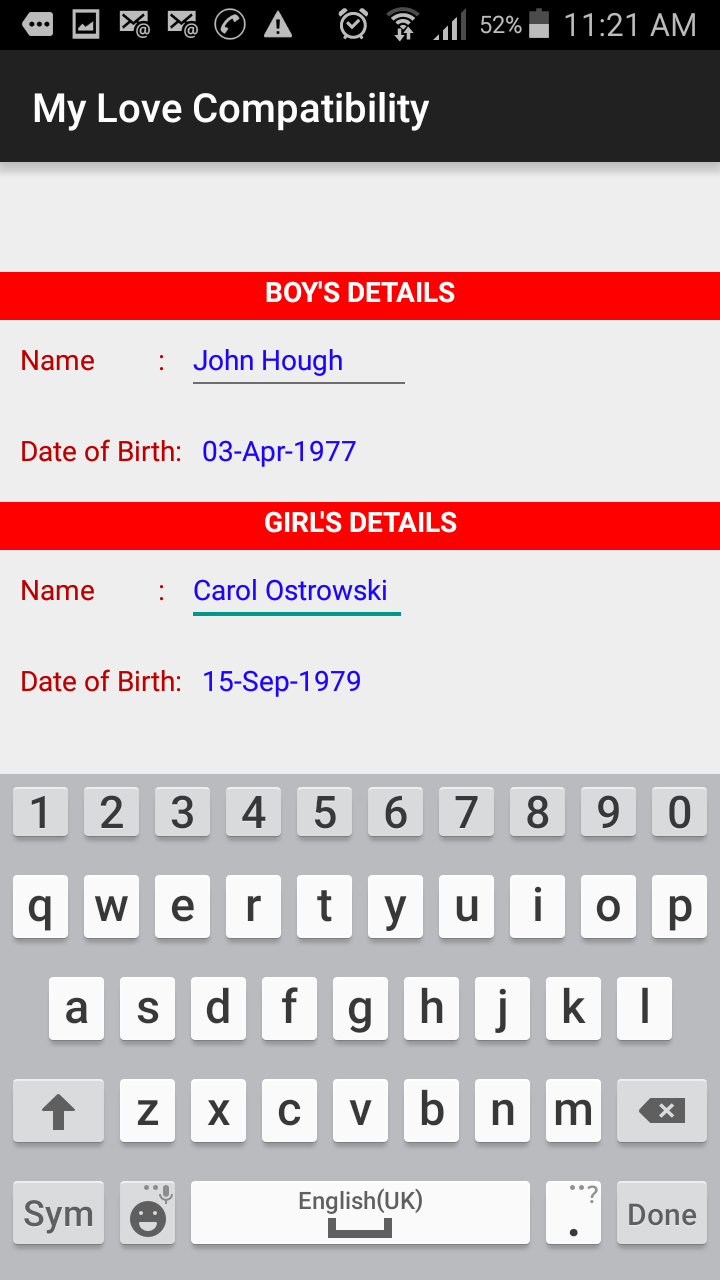
Task: Tap the emoji icon on the keyboard
Action: coord(147,1212)
